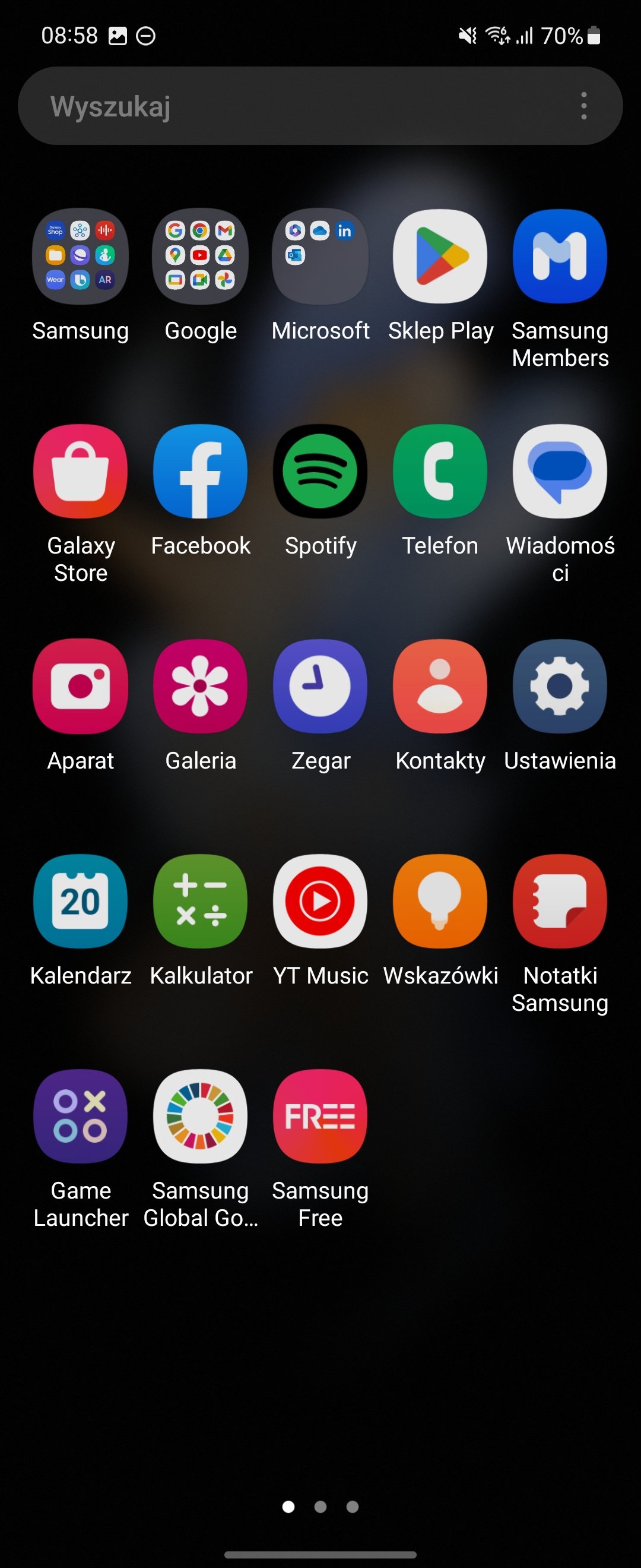Open the Telefon dialer
This screenshot has height=1568, width=641.
[x=440, y=471]
